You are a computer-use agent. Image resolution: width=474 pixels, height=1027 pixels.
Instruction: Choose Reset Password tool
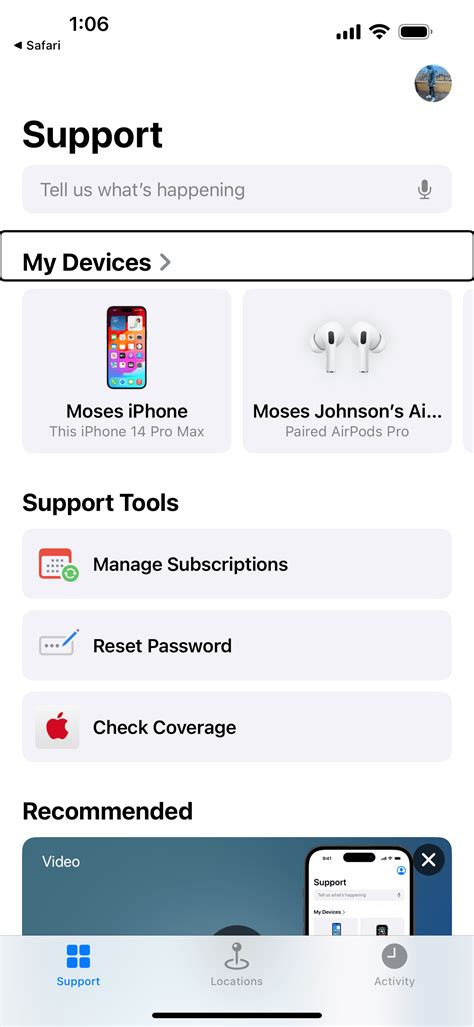tap(237, 645)
